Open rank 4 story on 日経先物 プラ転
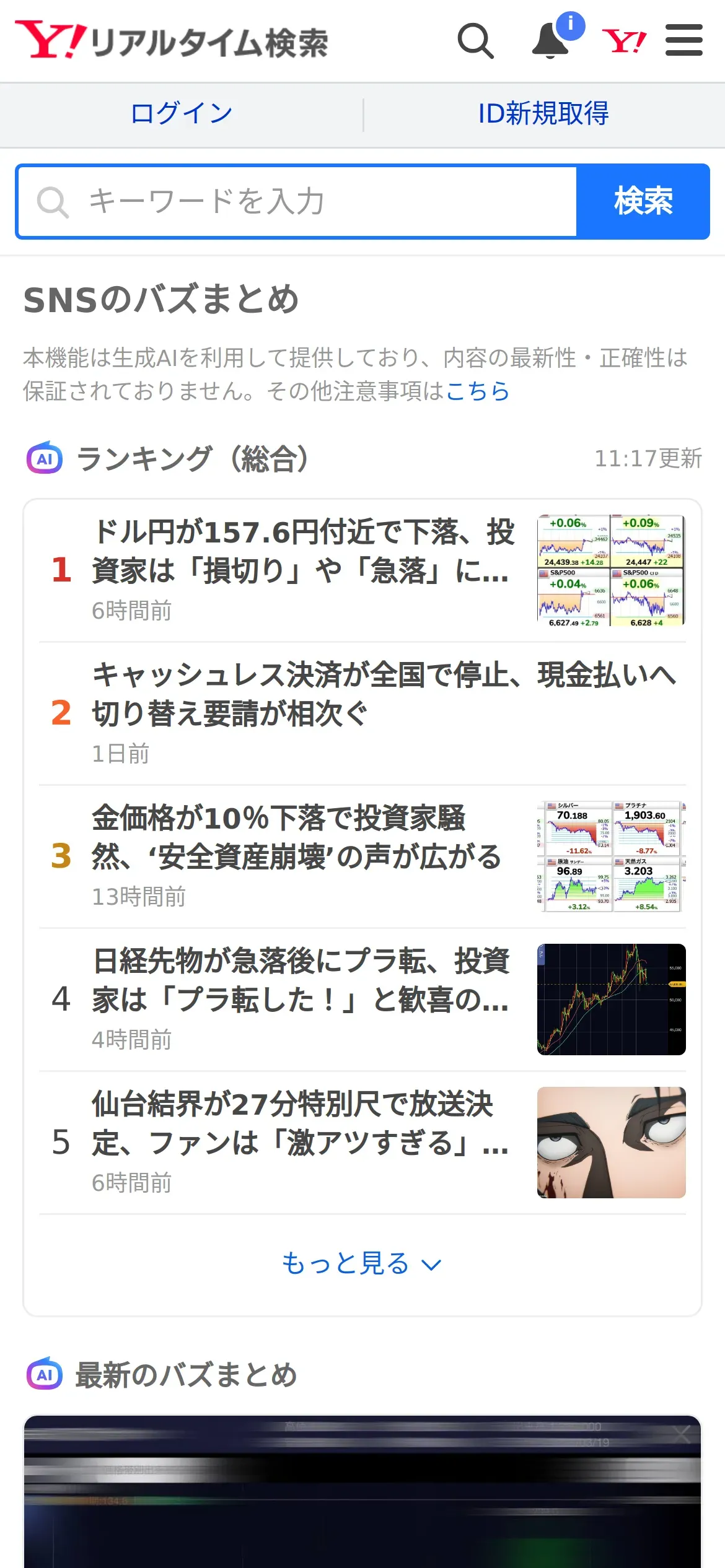This screenshot has width=725, height=1568. point(362,999)
